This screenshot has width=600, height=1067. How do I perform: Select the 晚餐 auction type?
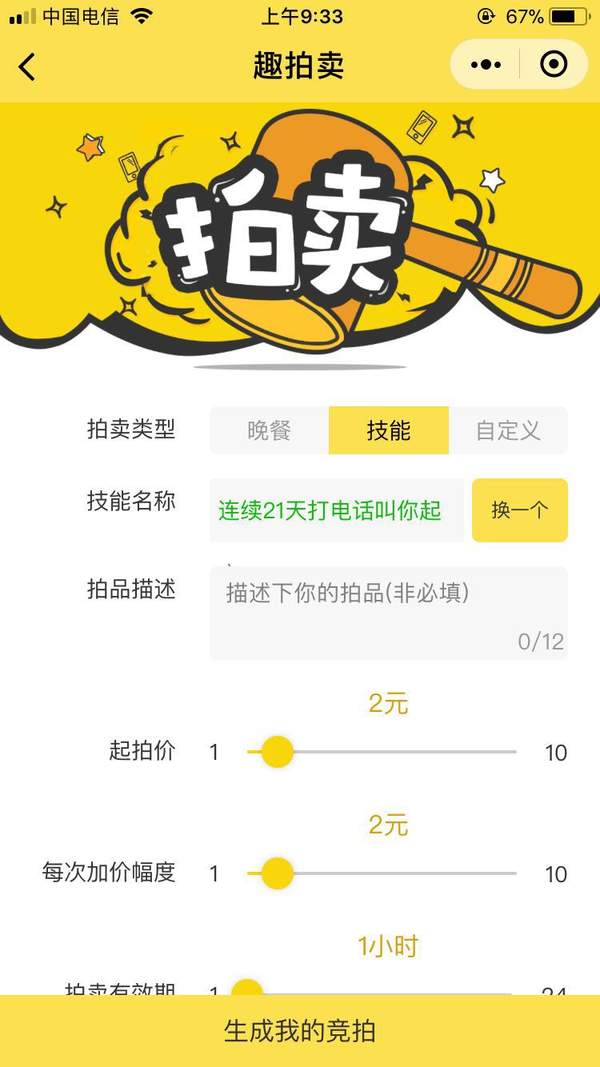point(269,431)
